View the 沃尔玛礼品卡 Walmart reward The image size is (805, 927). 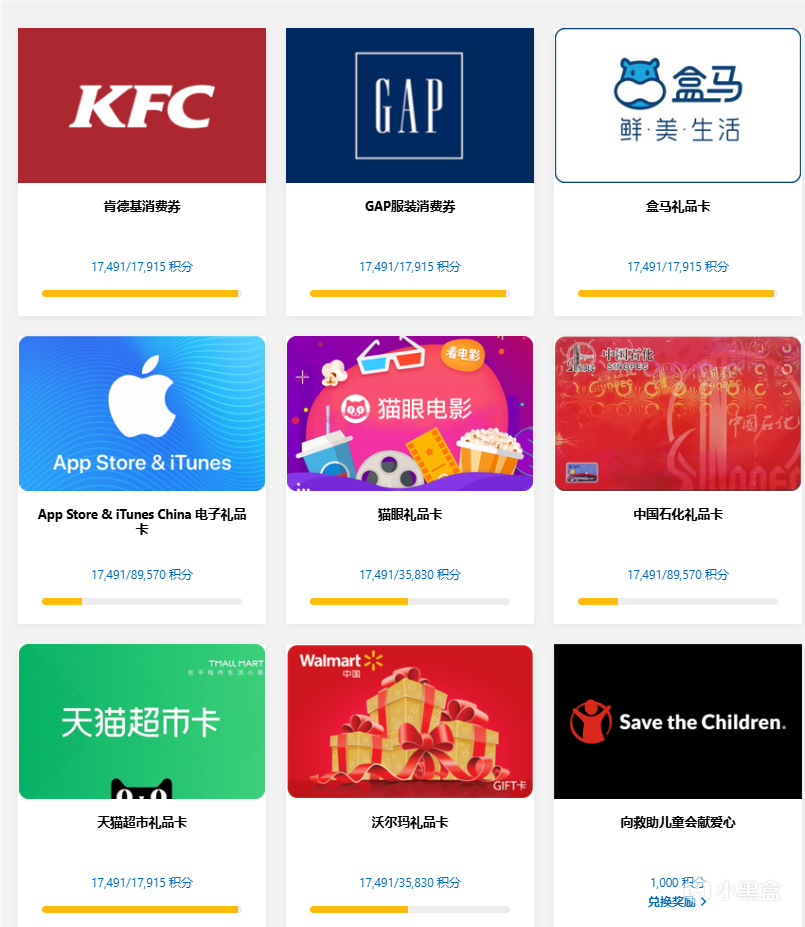coord(410,721)
